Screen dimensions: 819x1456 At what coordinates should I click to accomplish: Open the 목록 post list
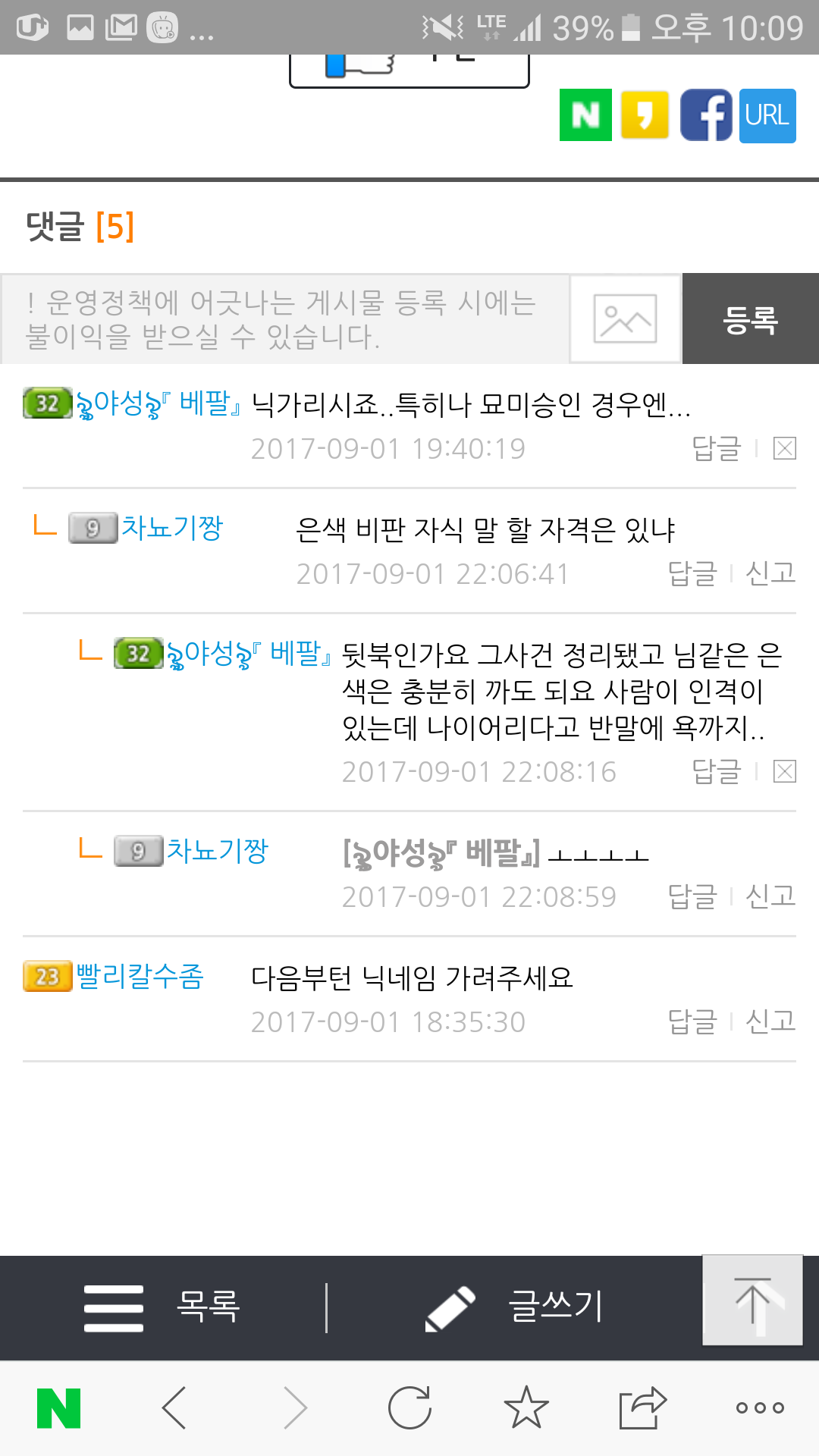(163, 1307)
